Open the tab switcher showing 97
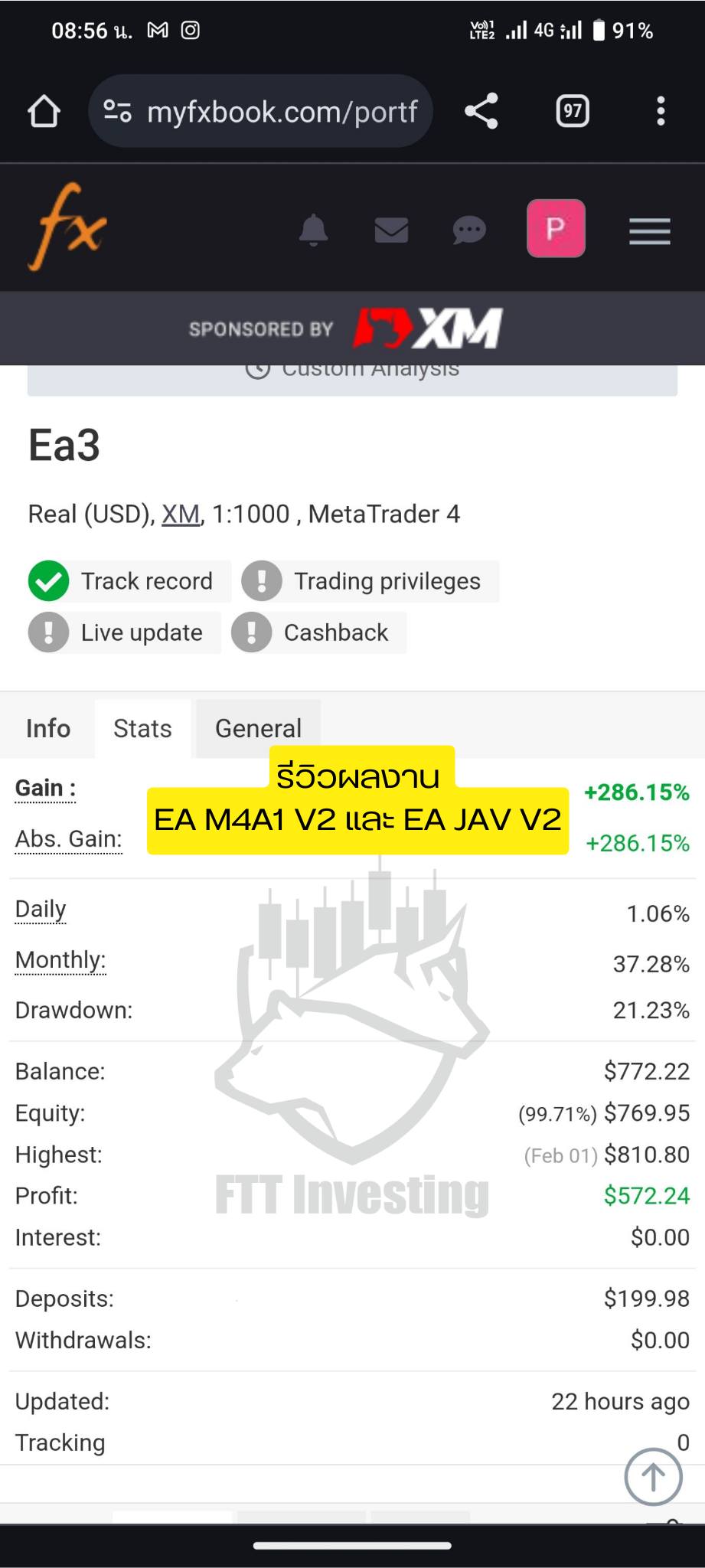 [573, 112]
